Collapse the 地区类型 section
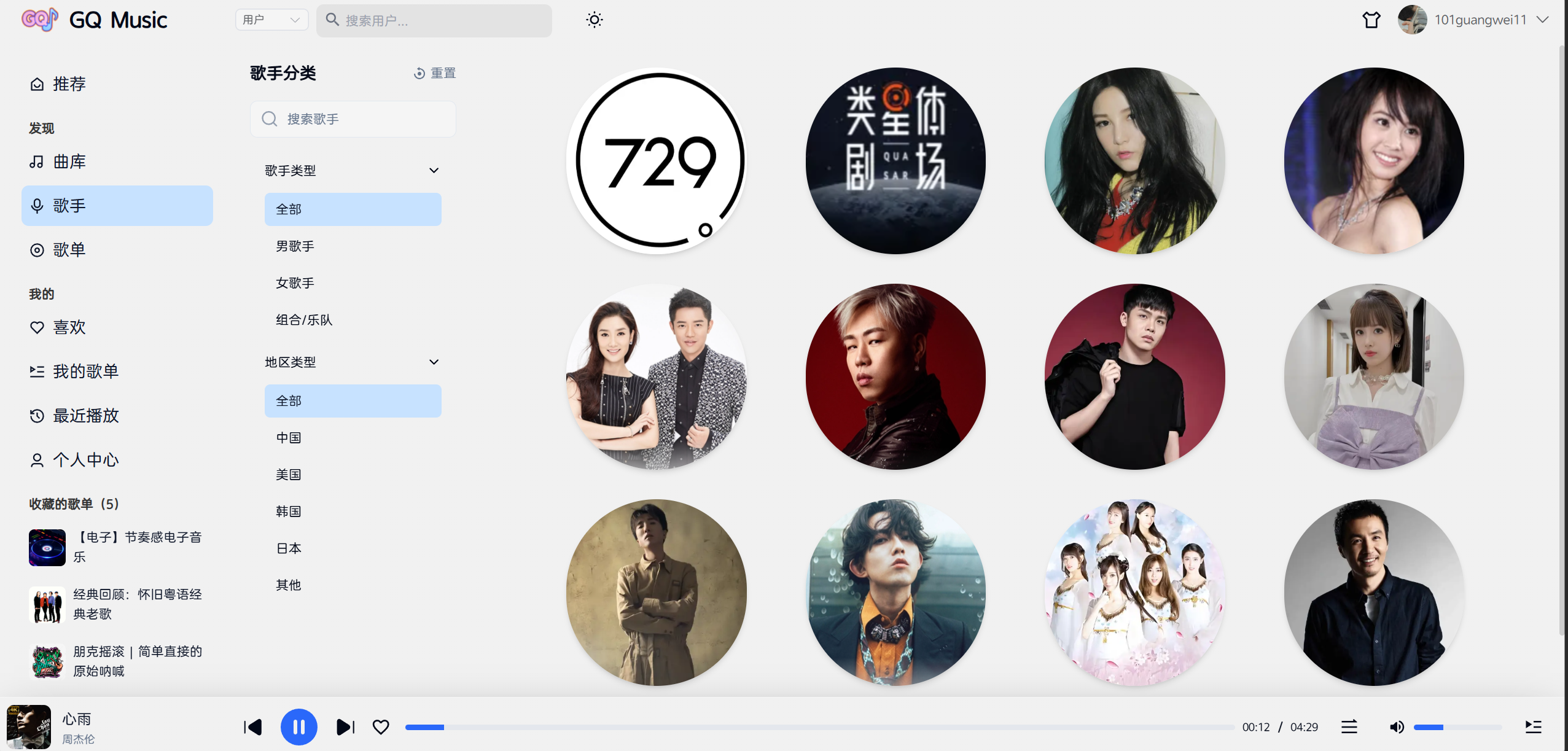 (434, 362)
